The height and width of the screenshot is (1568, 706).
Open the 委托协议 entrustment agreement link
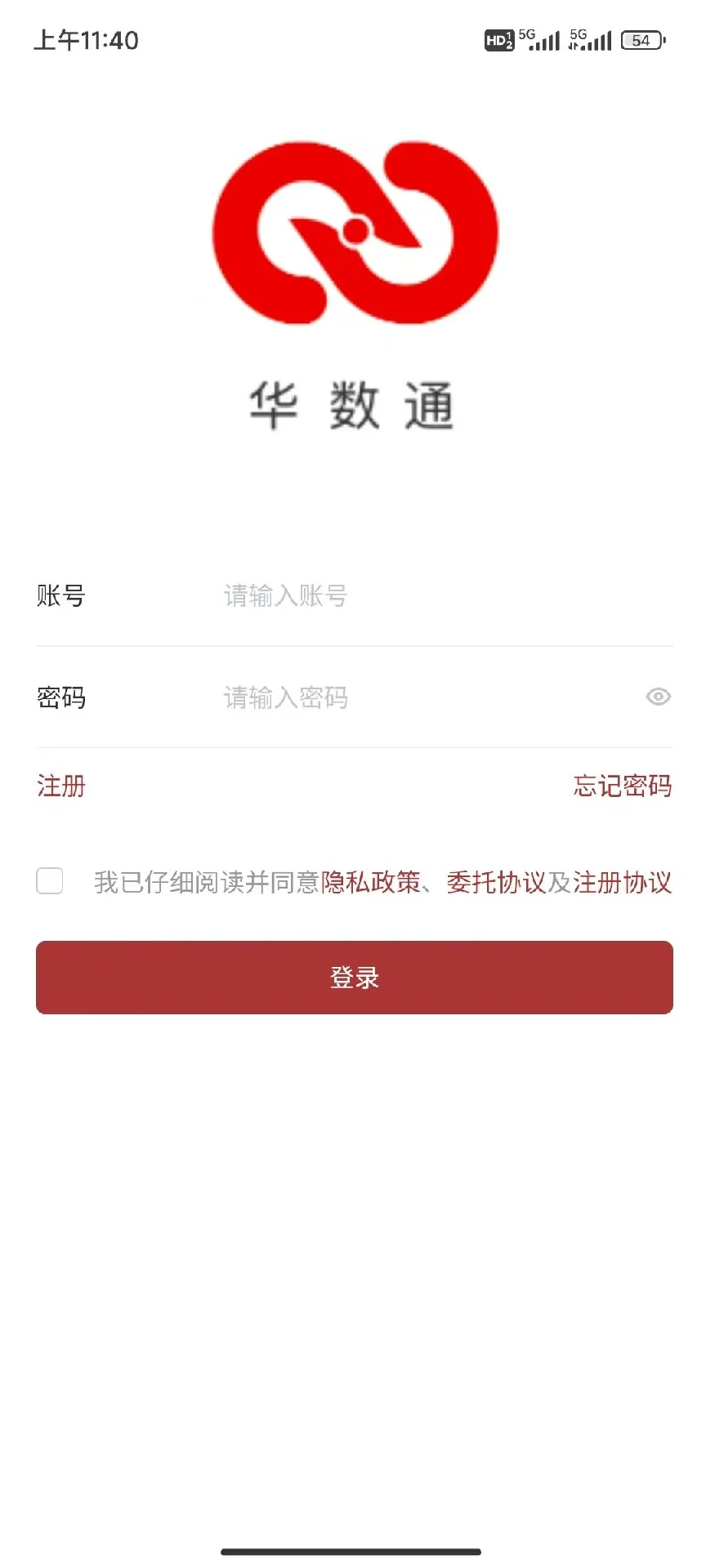495,882
